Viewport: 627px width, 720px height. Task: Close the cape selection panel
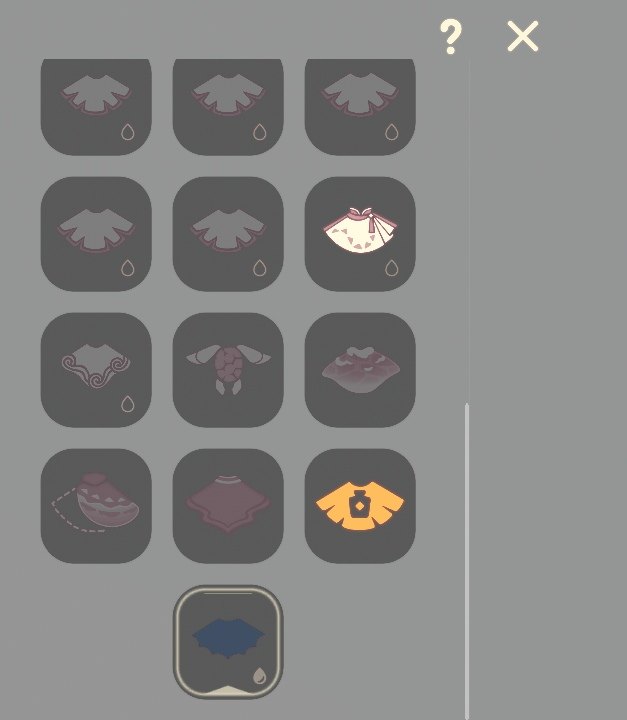click(x=522, y=38)
